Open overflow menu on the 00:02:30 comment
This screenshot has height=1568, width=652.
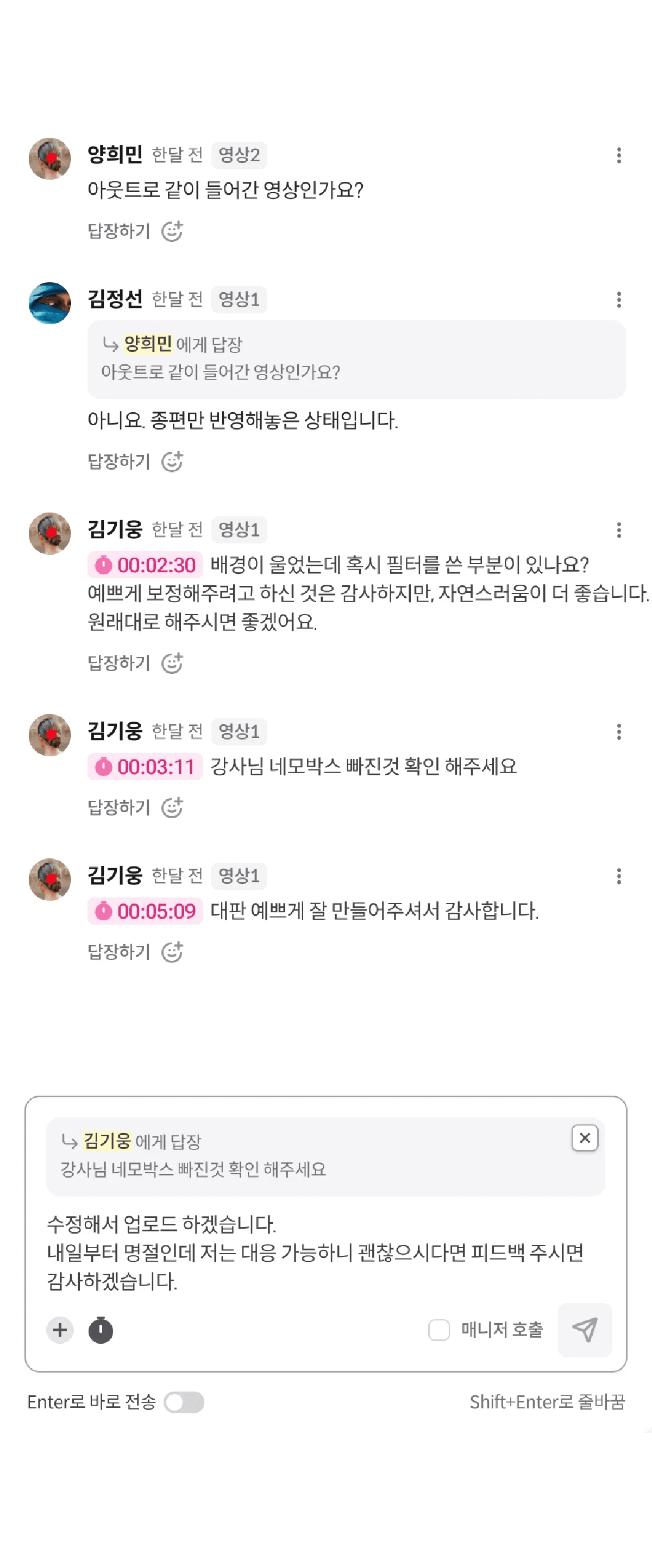pyautogui.click(x=618, y=530)
